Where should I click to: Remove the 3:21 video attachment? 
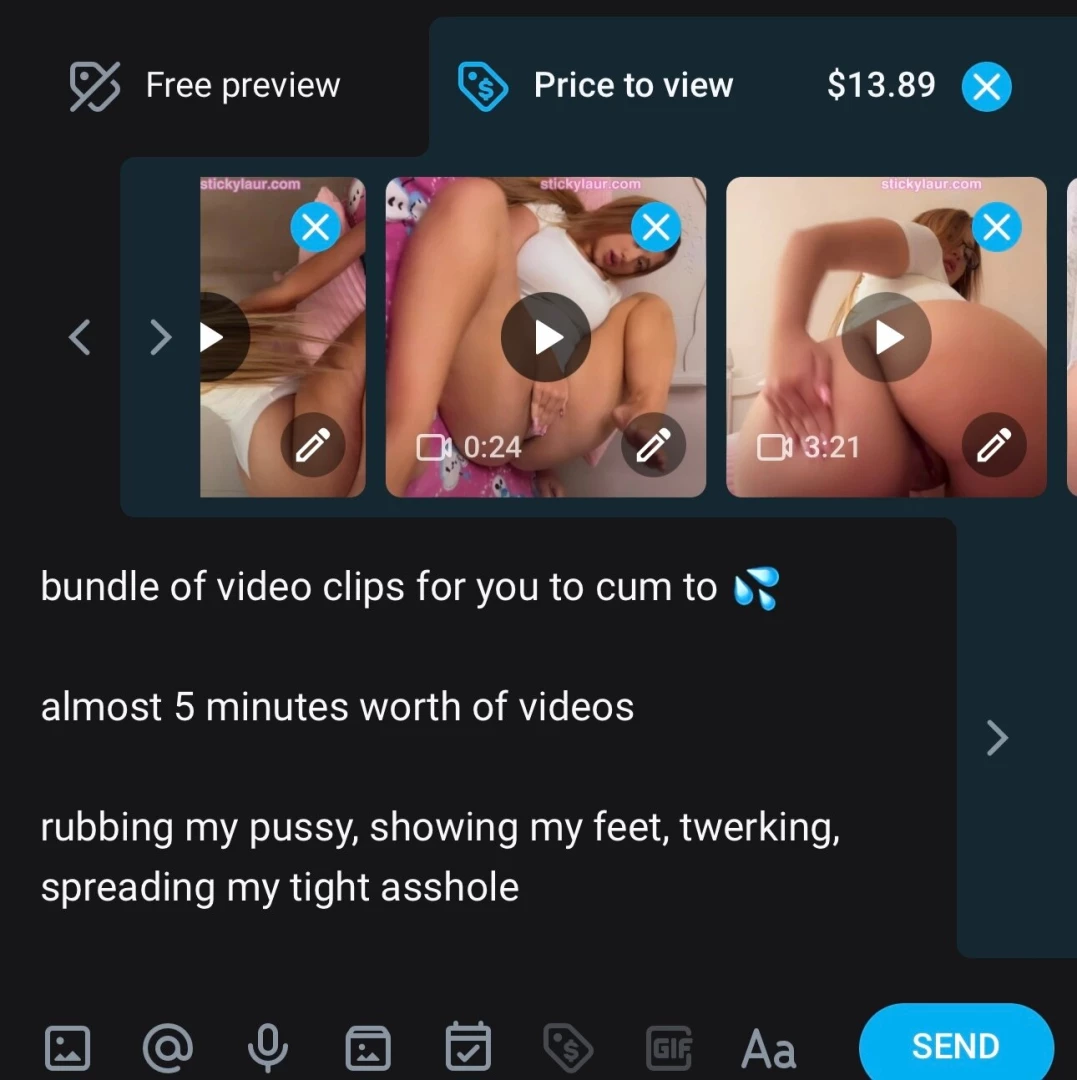[x=996, y=228]
